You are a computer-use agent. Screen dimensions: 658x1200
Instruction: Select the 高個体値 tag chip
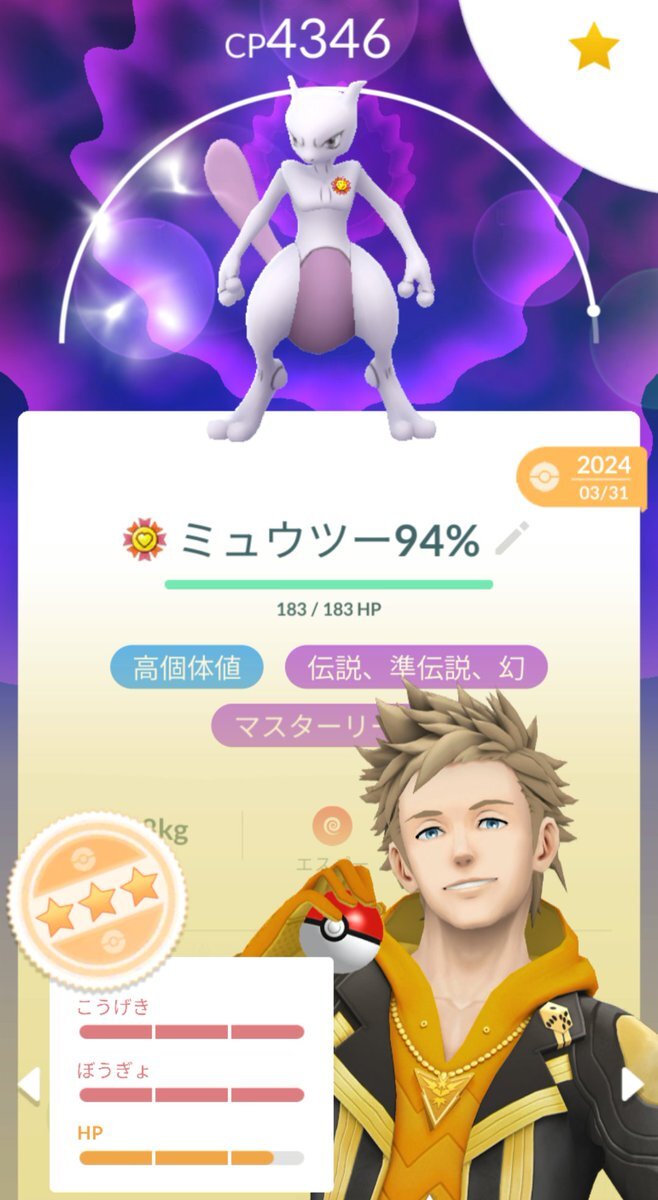[x=186, y=667]
